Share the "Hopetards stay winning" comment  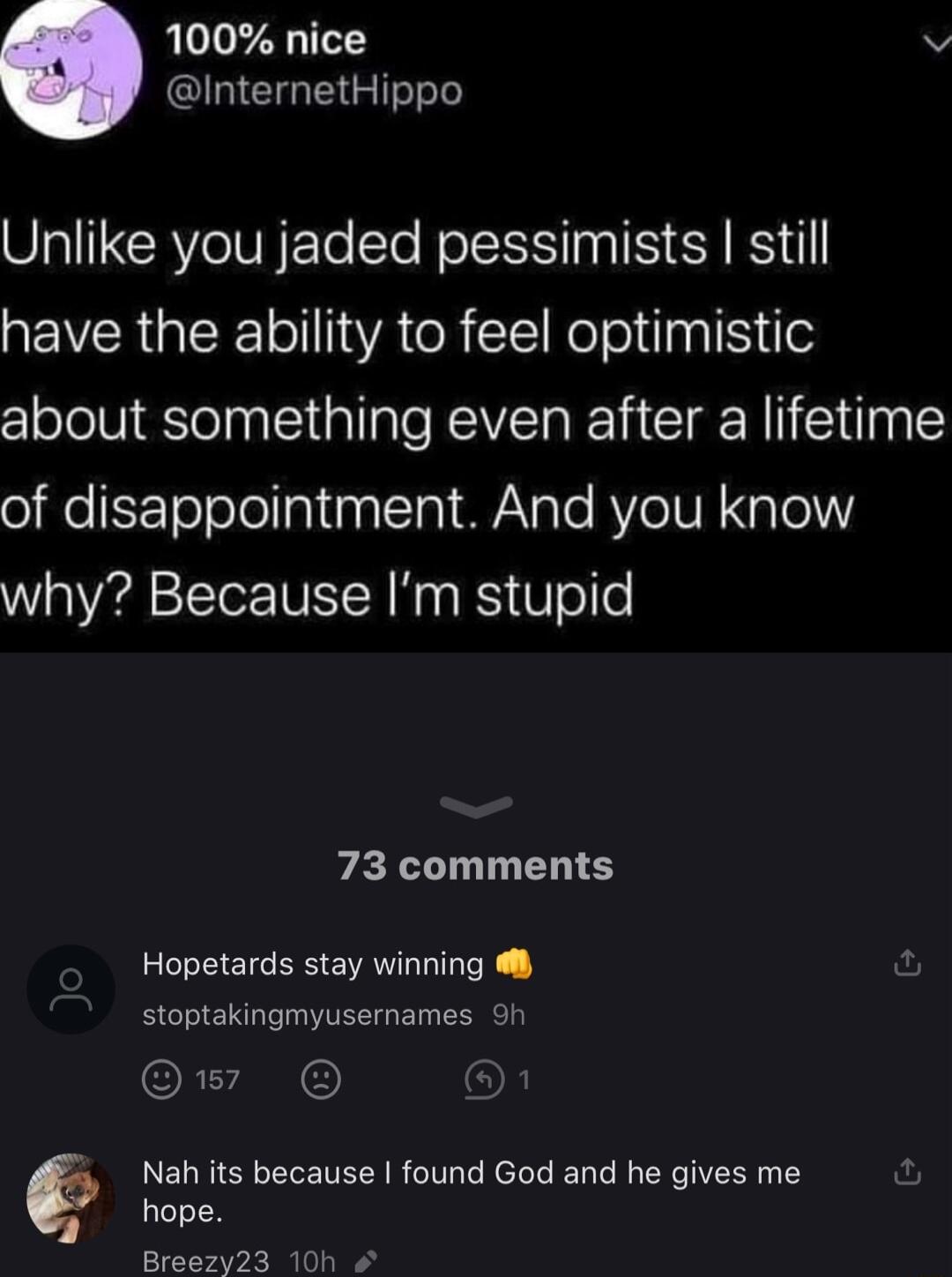click(x=907, y=963)
